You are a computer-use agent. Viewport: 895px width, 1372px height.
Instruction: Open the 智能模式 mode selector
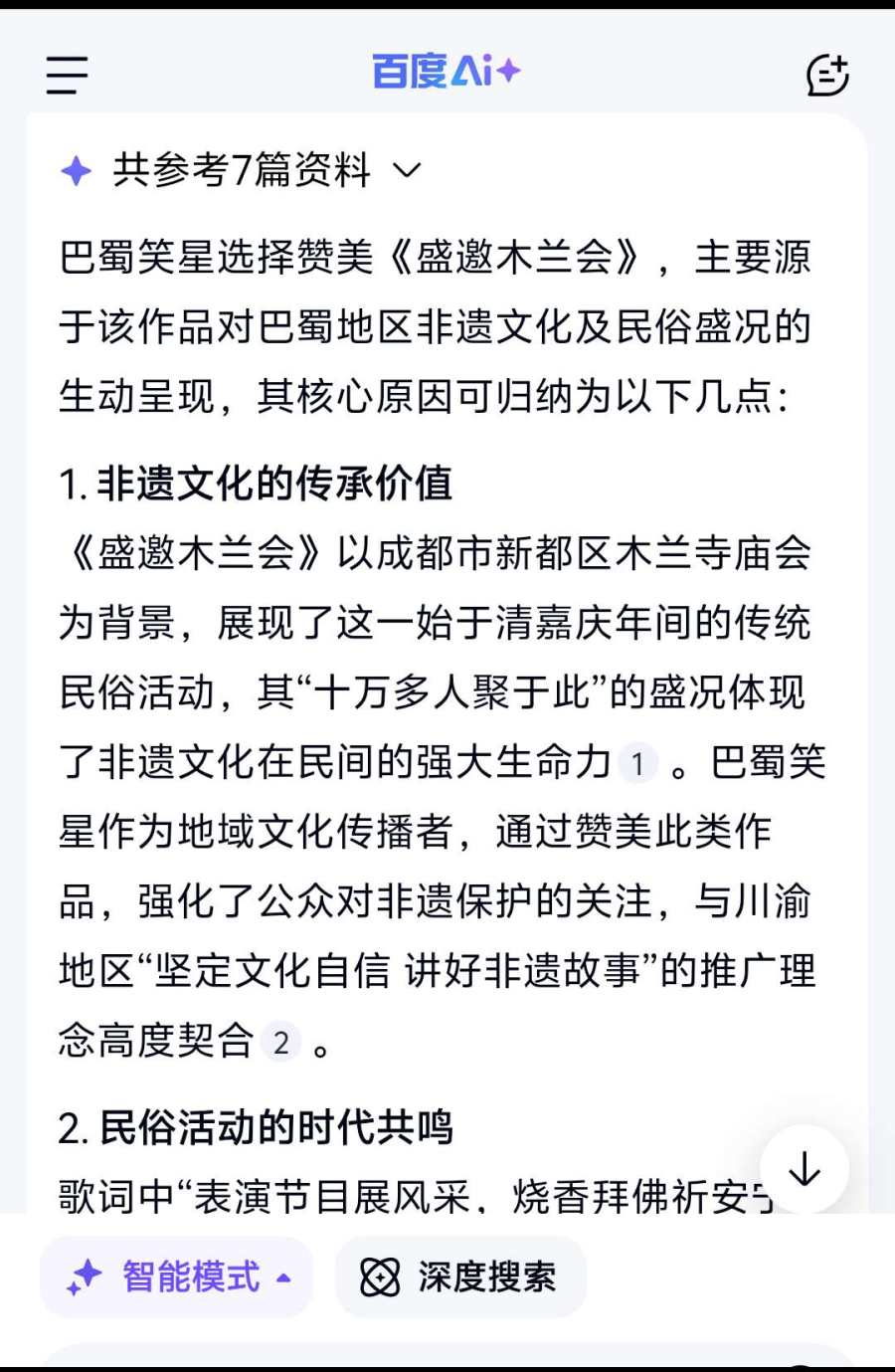[177, 1276]
